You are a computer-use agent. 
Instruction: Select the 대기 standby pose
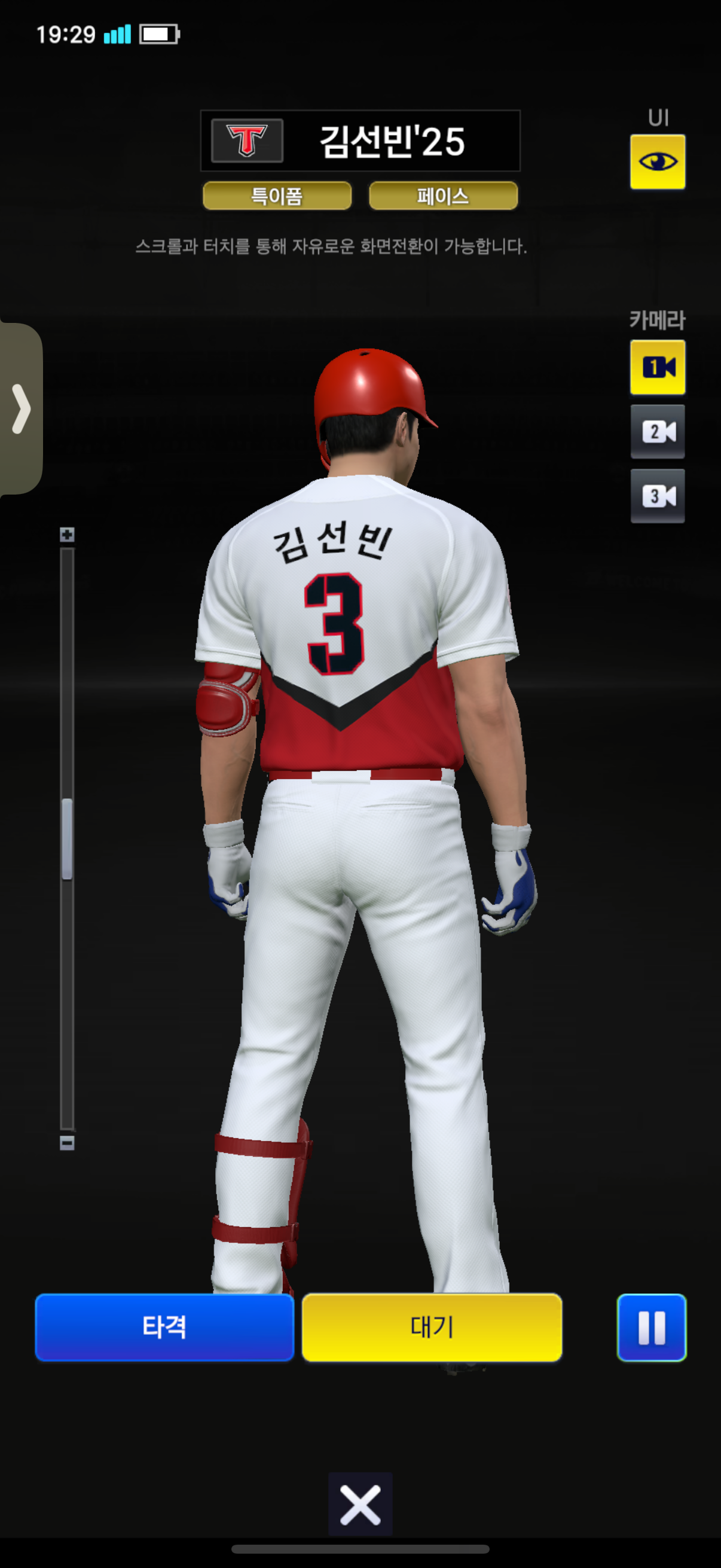tap(432, 1327)
